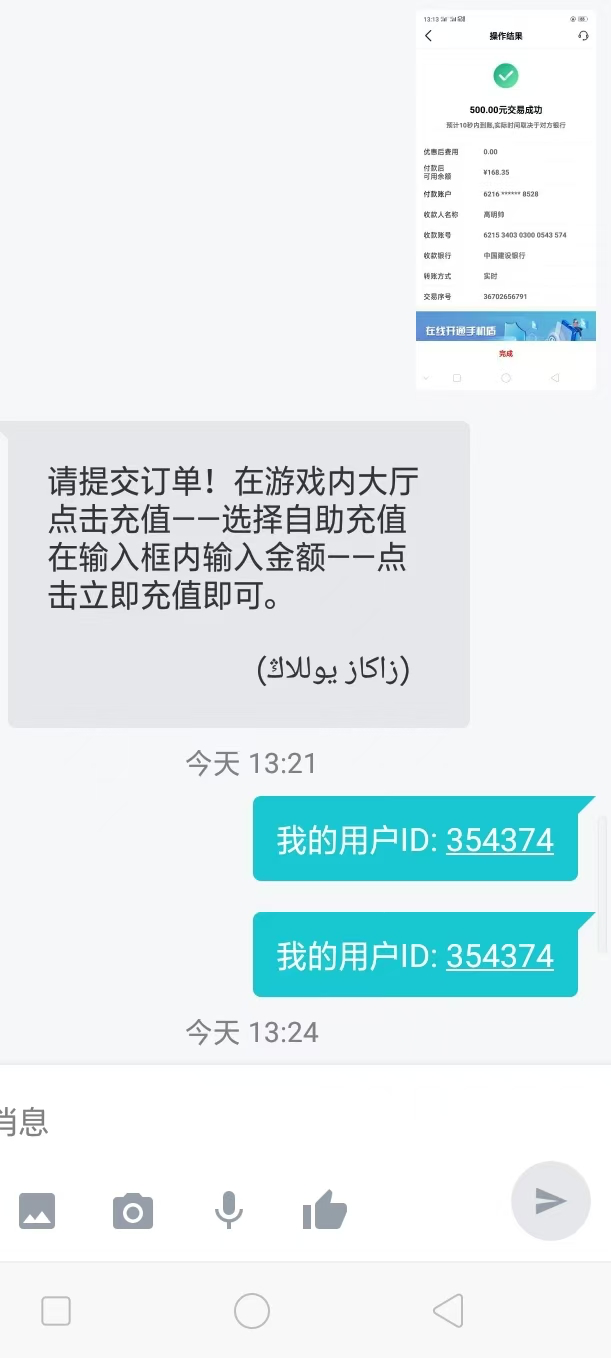Open the photo gallery picker
The width and height of the screenshot is (611, 1358).
(37, 1212)
